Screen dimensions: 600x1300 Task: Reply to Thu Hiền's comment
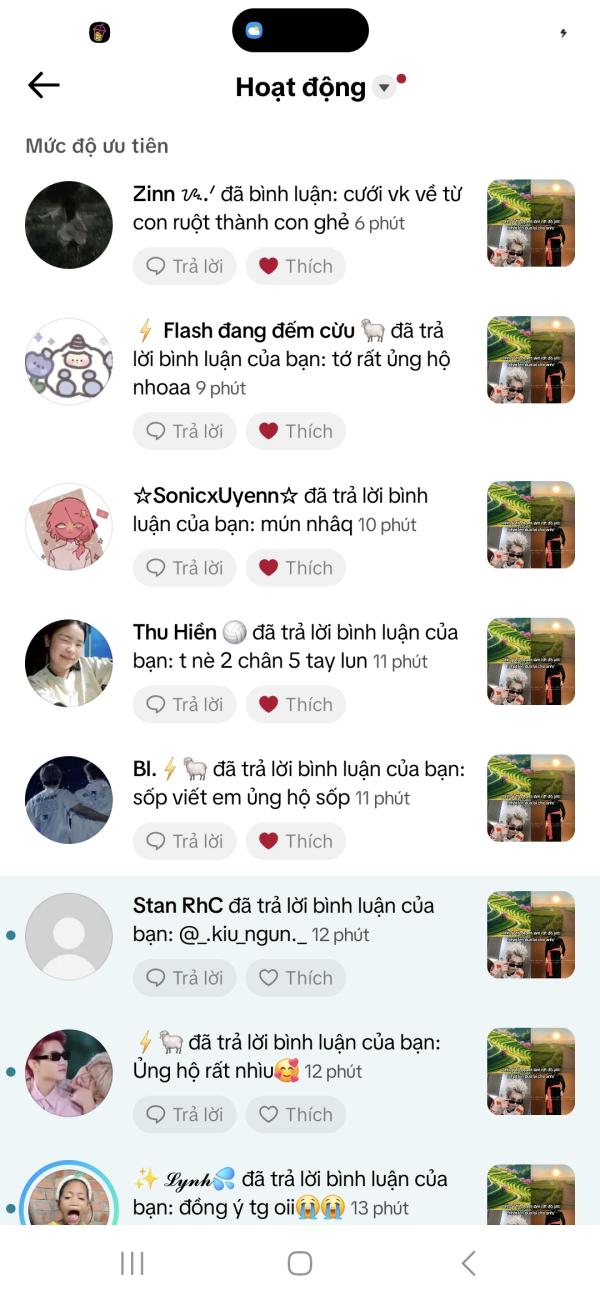185,704
